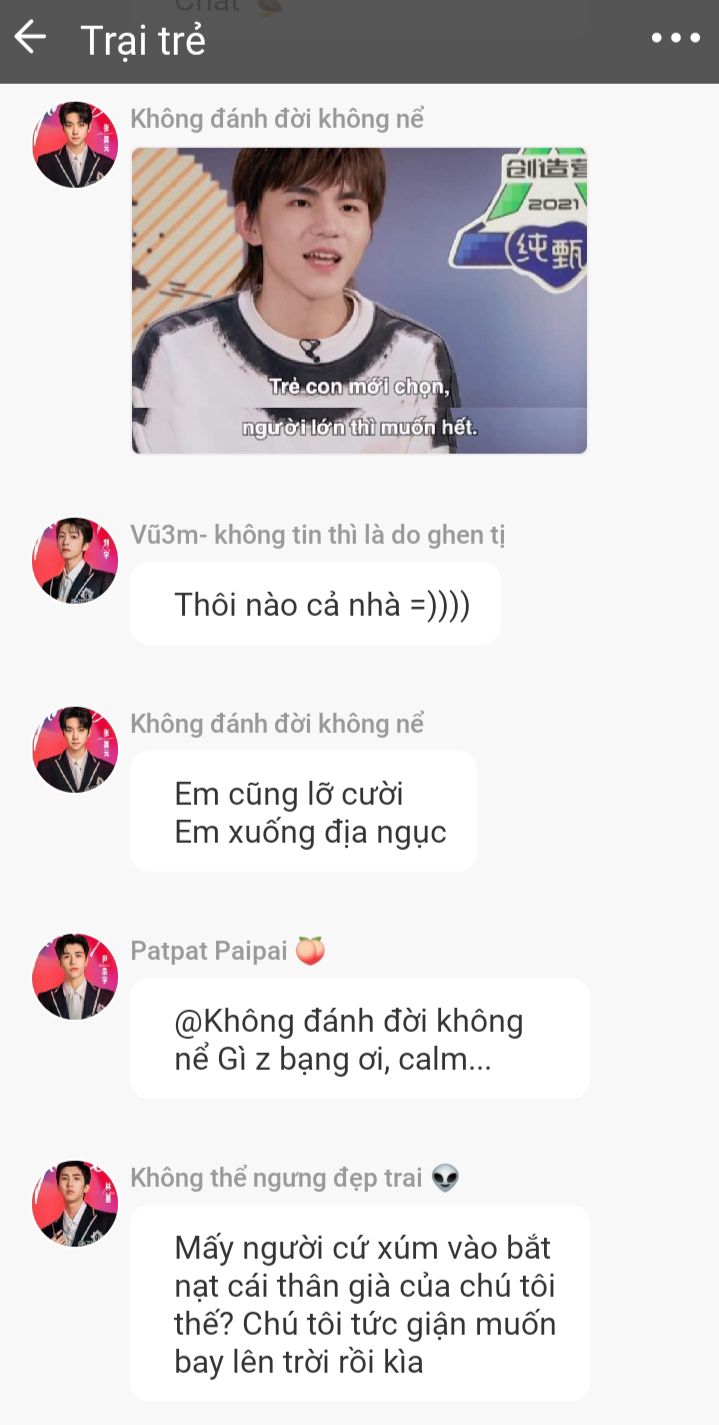The height and width of the screenshot is (1425, 719).
Task: View the avatar of Vũ3m- không tin thì là do ghen tị
Action: tap(75, 560)
